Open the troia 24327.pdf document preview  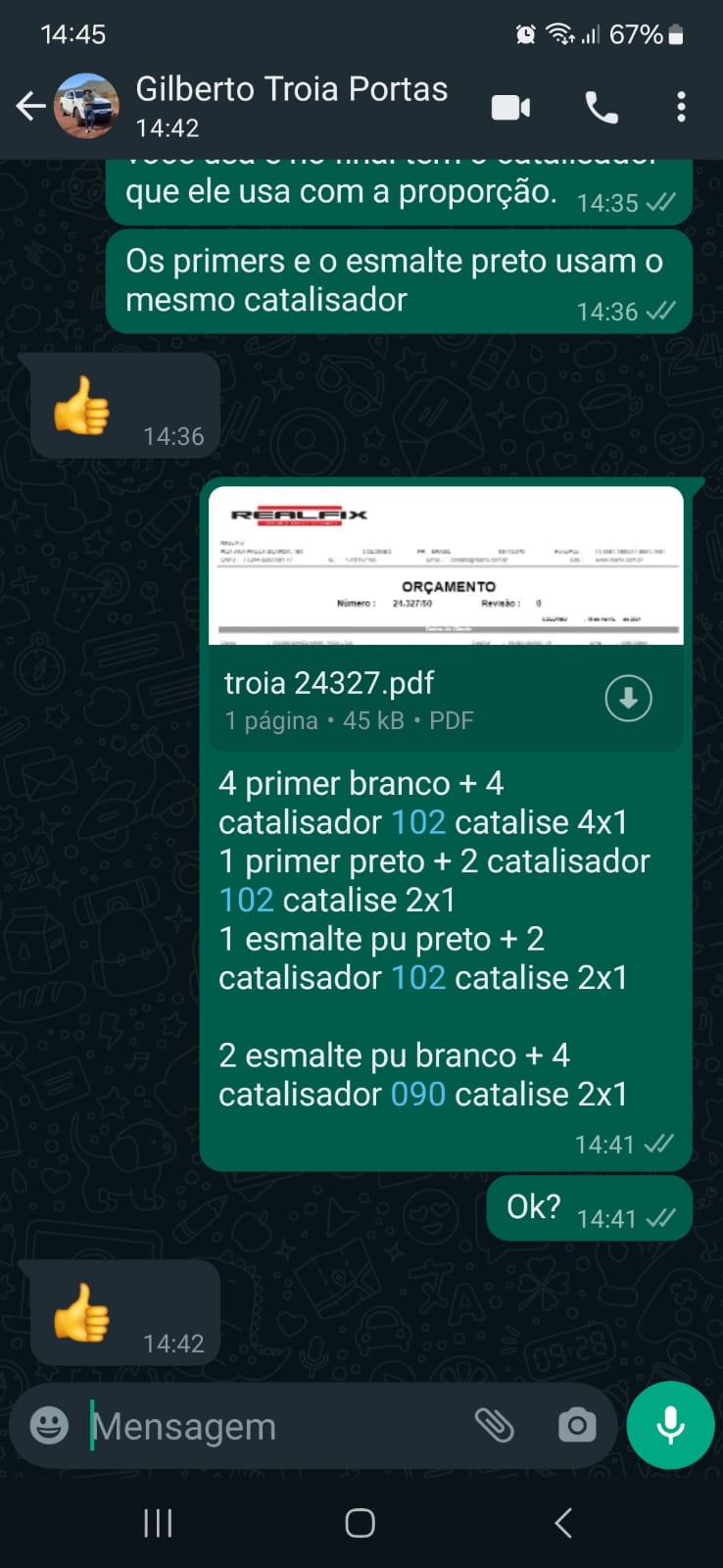[x=446, y=566]
